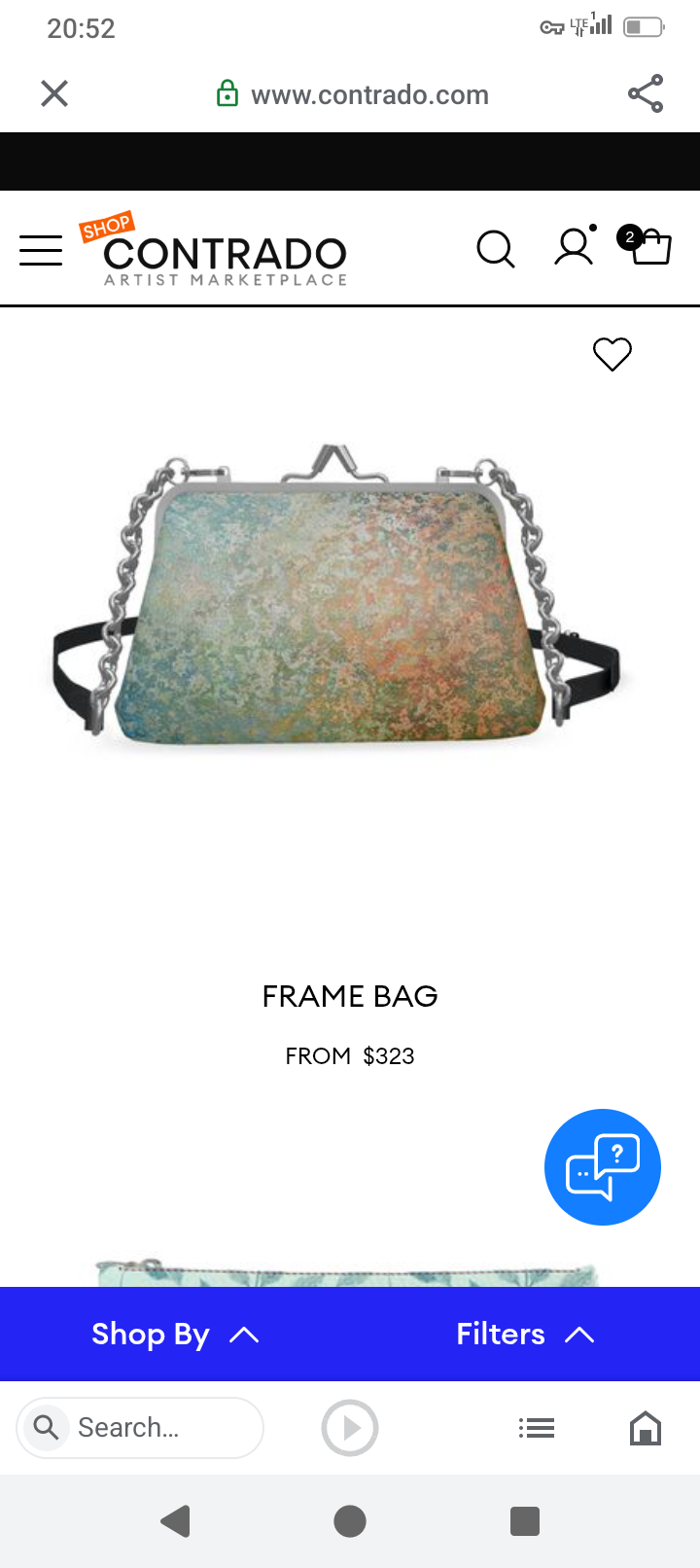Tap the play button in browser bar
This screenshot has width=700, height=1568.
(x=350, y=1428)
